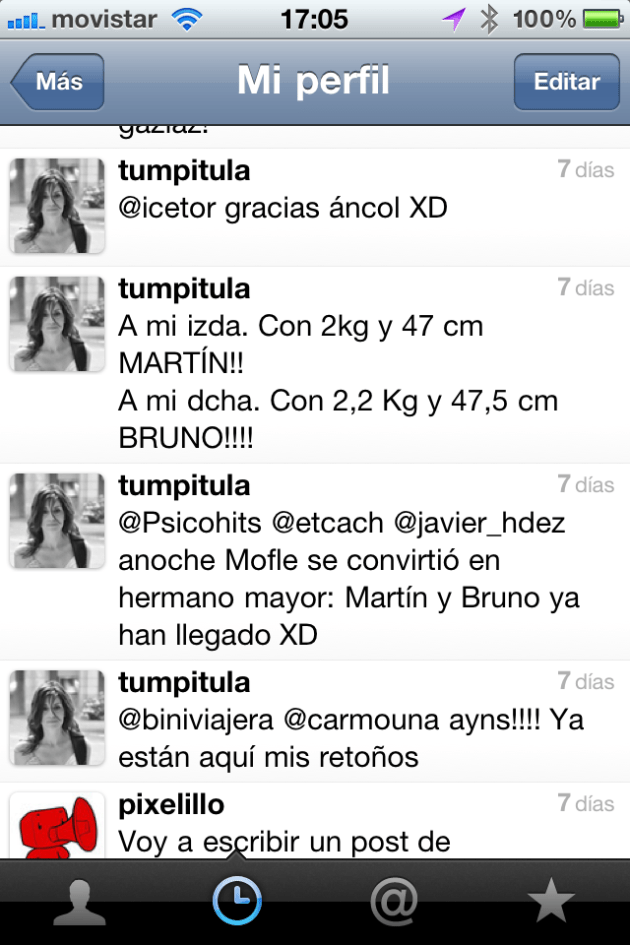
Task: Go back using the Más button
Action: tap(57, 82)
